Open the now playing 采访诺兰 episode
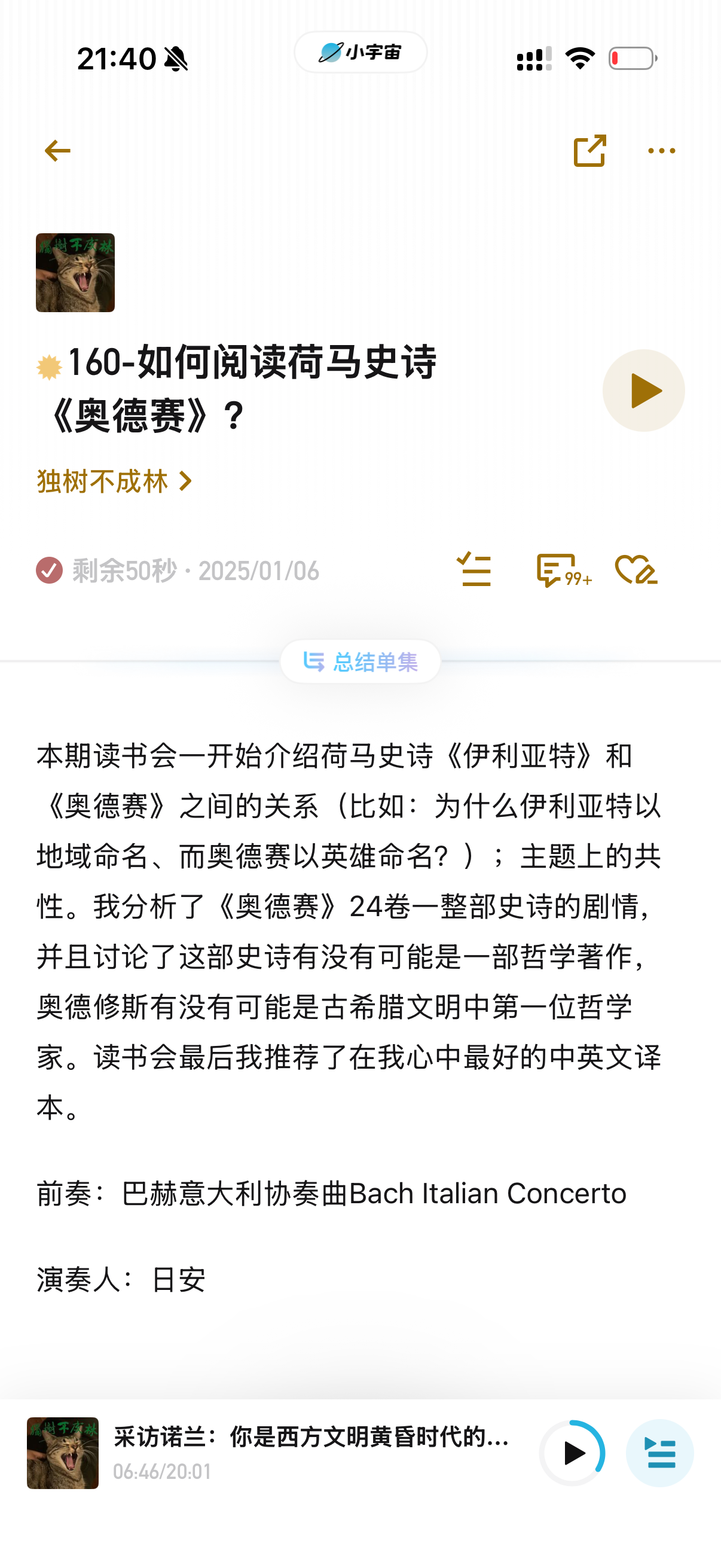Image resolution: width=721 pixels, height=1568 pixels. 311,1453
